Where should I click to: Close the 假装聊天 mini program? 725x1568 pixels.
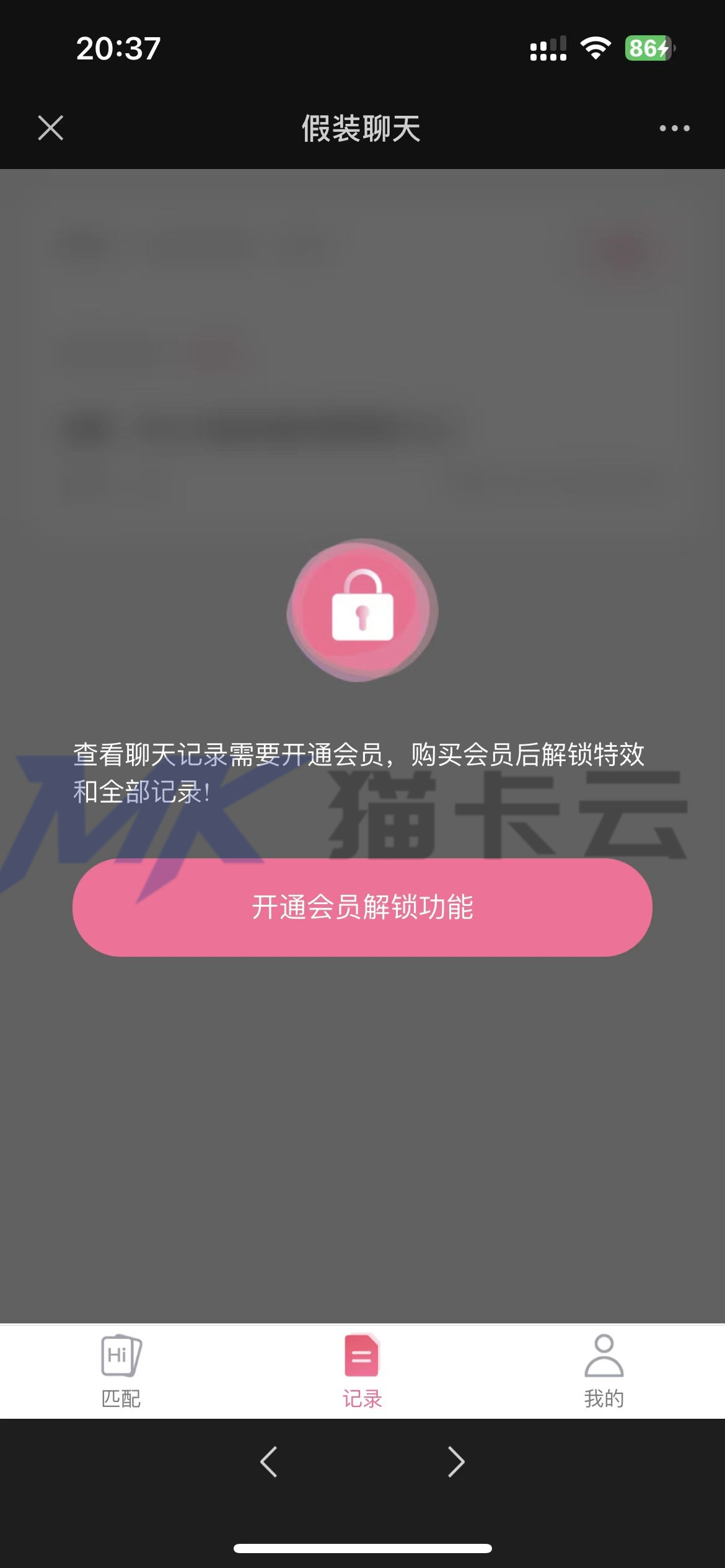click(50, 128)
